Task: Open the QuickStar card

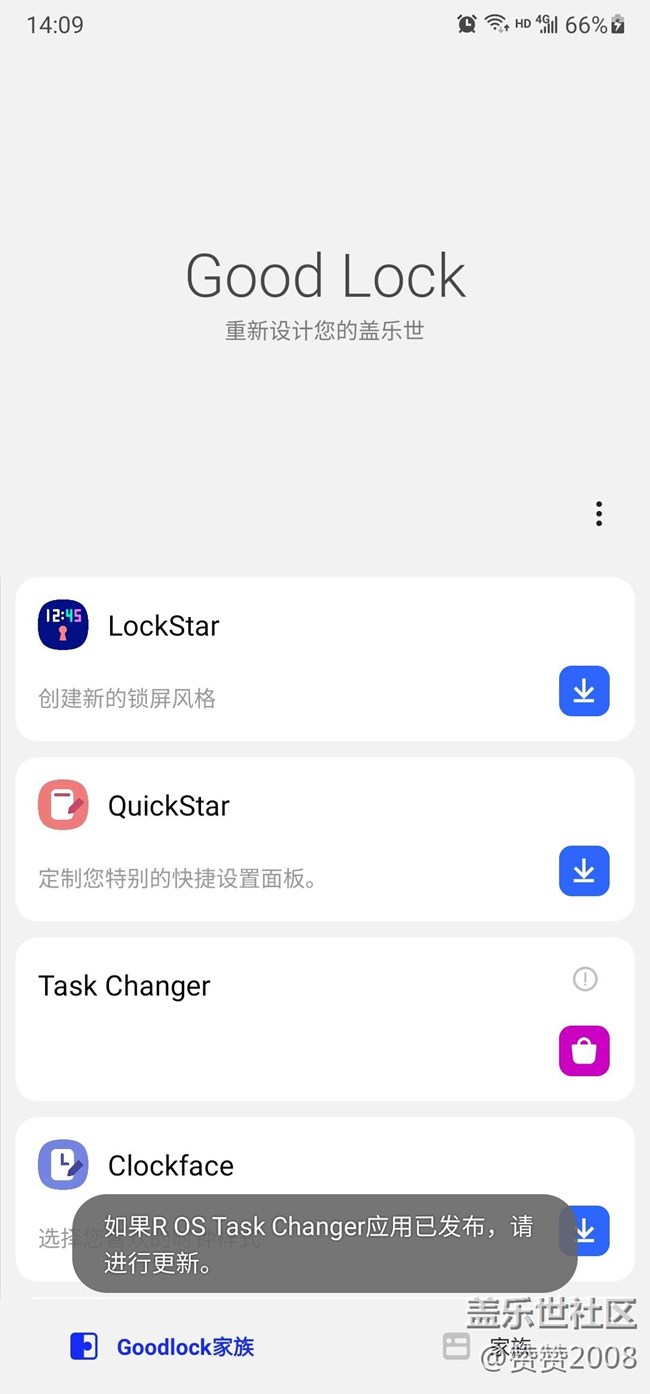Action: click(x=325, y=839)
